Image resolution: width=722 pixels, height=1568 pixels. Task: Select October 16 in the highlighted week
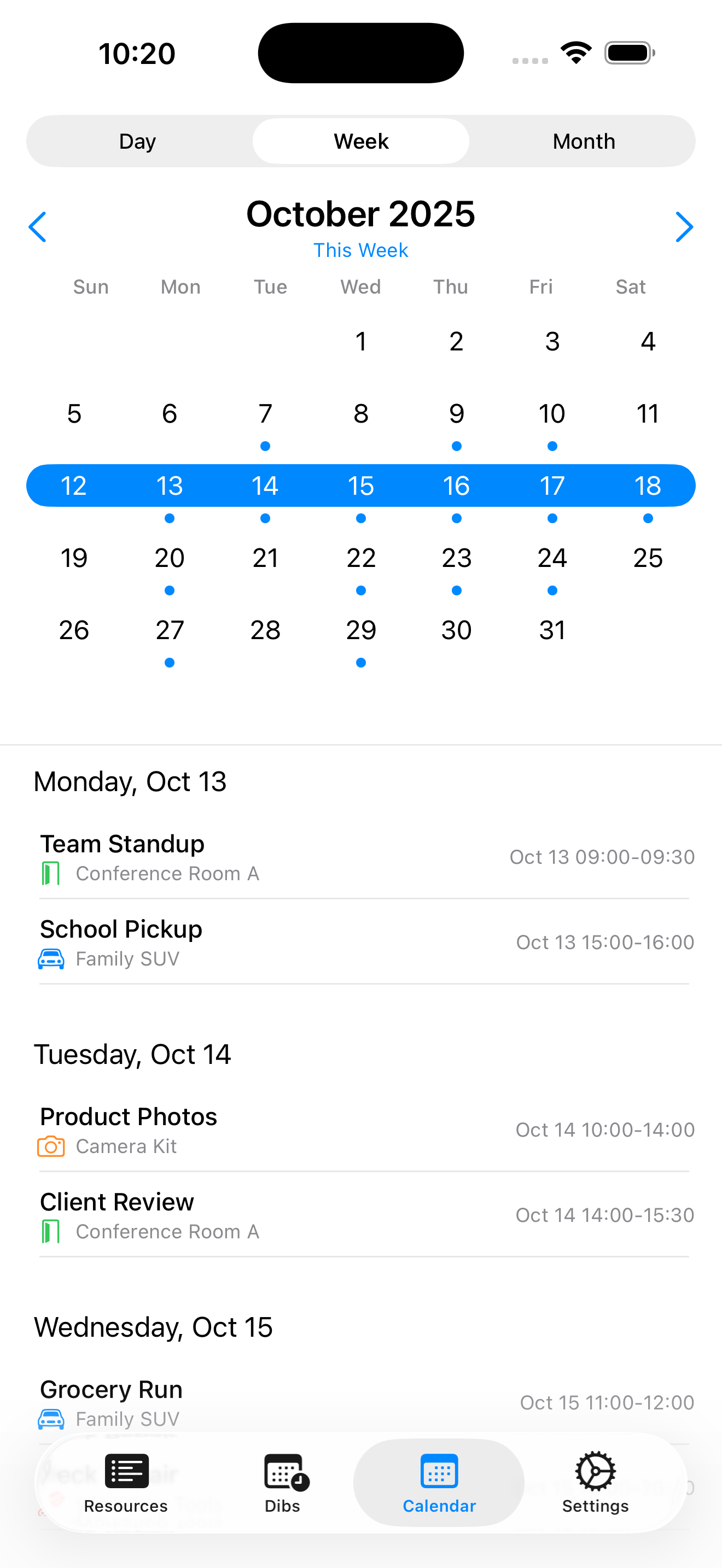point(456,487)
